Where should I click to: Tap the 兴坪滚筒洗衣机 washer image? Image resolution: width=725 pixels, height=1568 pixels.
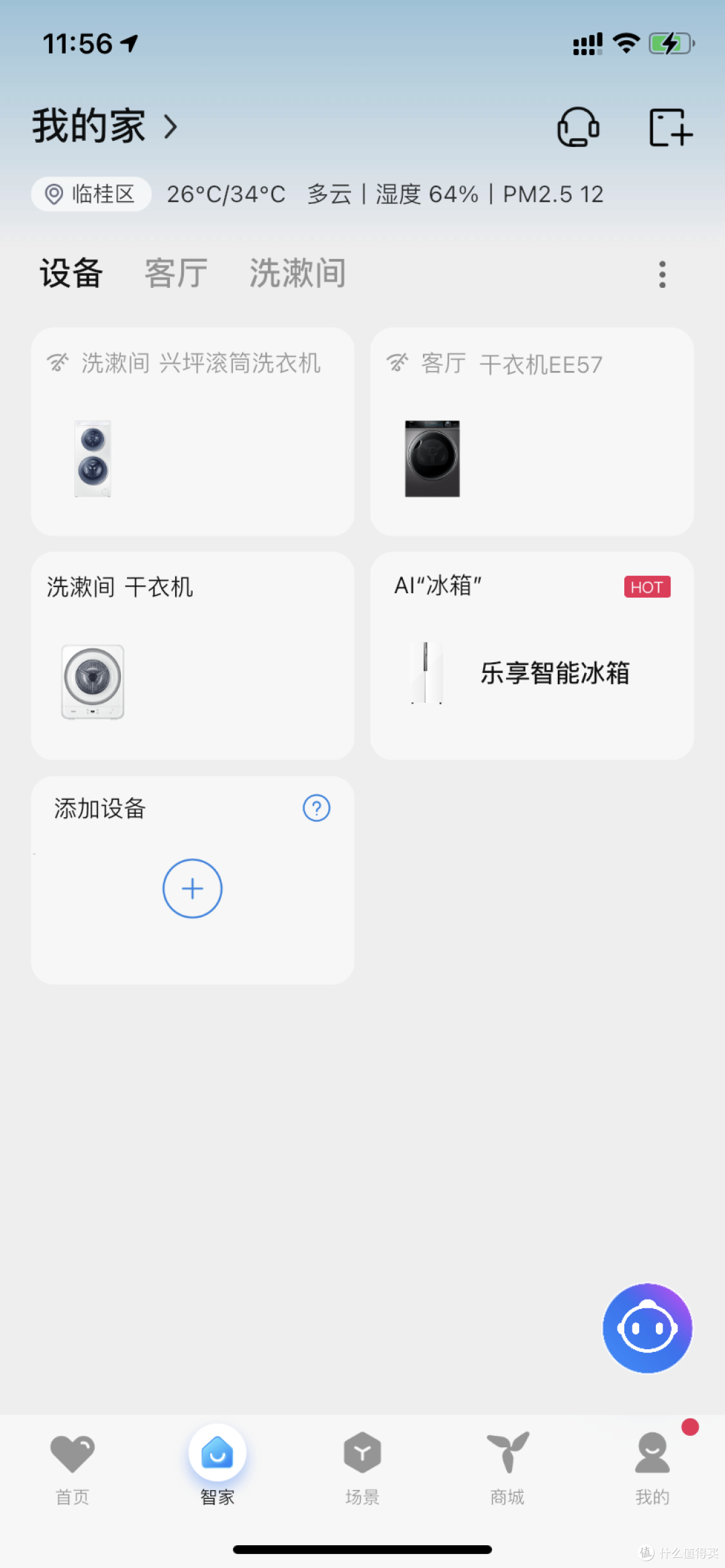(x=93, y=458)
